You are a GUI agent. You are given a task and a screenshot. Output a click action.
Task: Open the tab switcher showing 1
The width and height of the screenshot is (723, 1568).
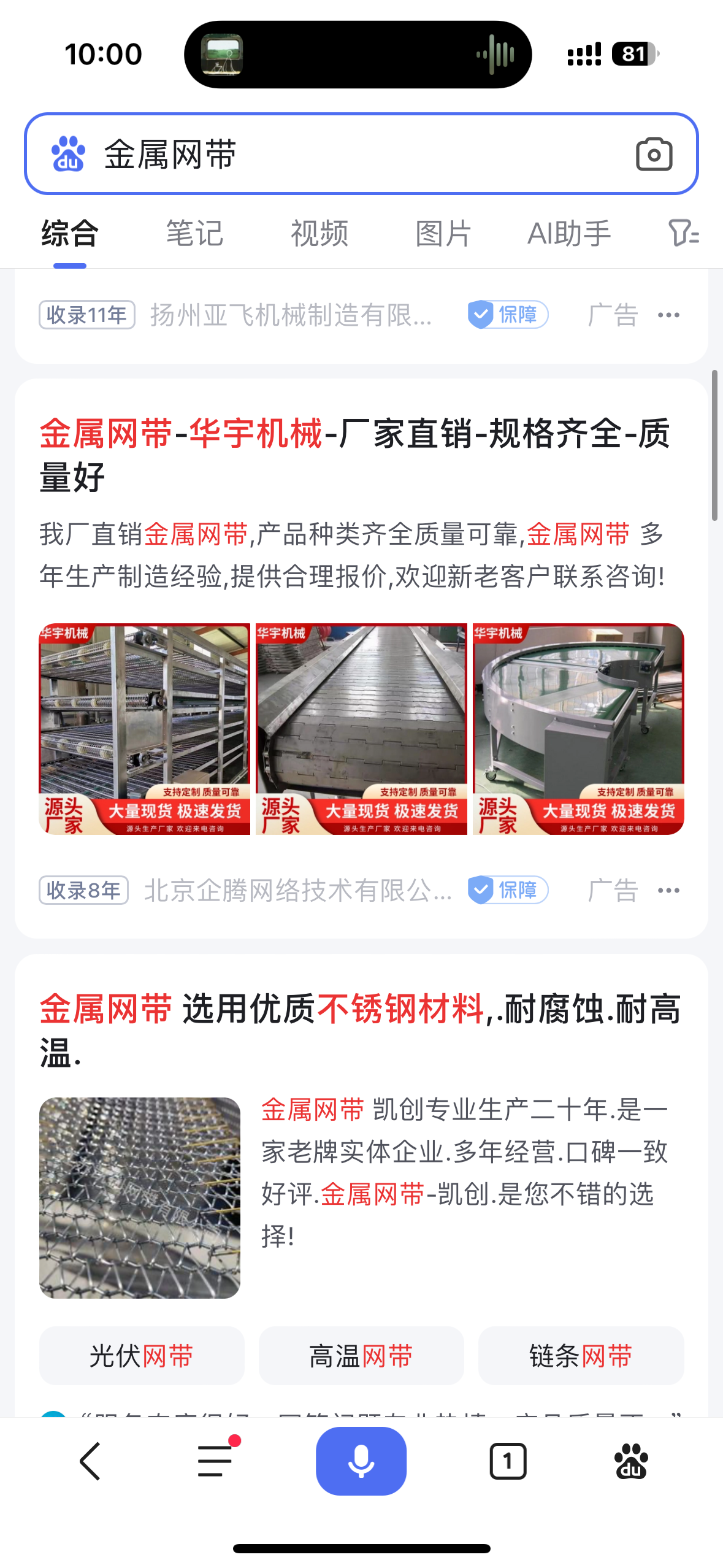coord(508,1461)
